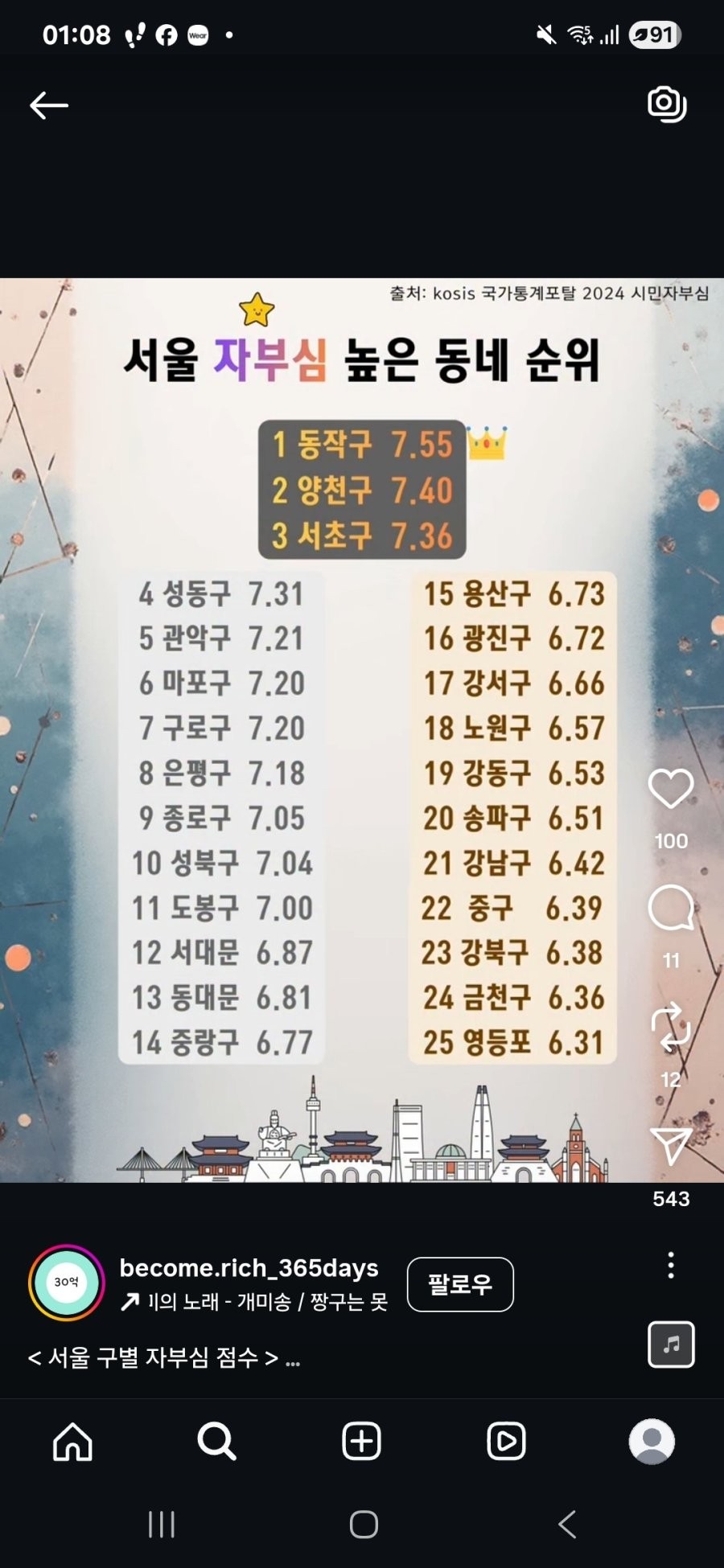Viewport: 724px width, 1568px height.
Task: Tap the system home button
Action: tap(364, 1525)
